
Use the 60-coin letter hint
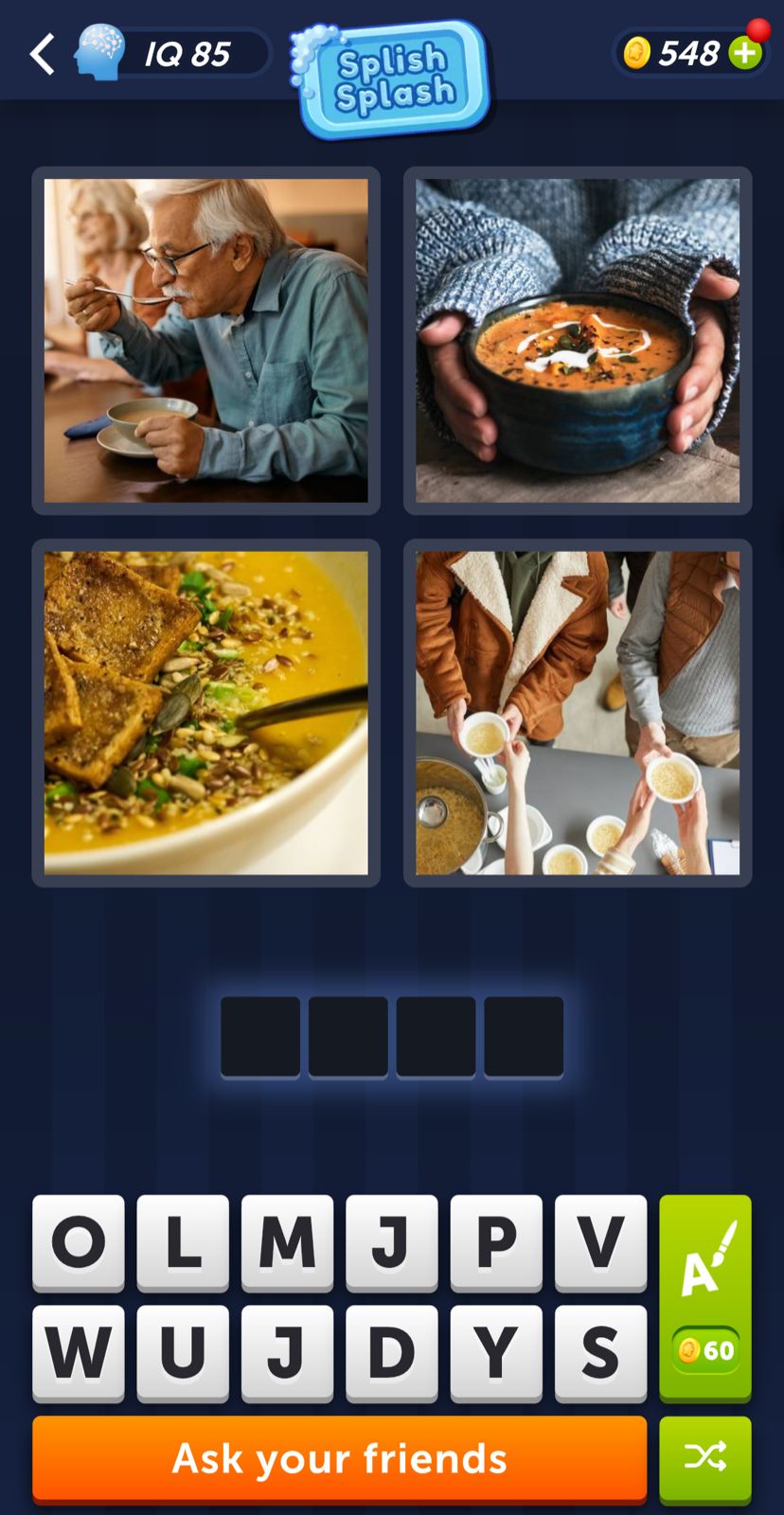[705, 1296]
